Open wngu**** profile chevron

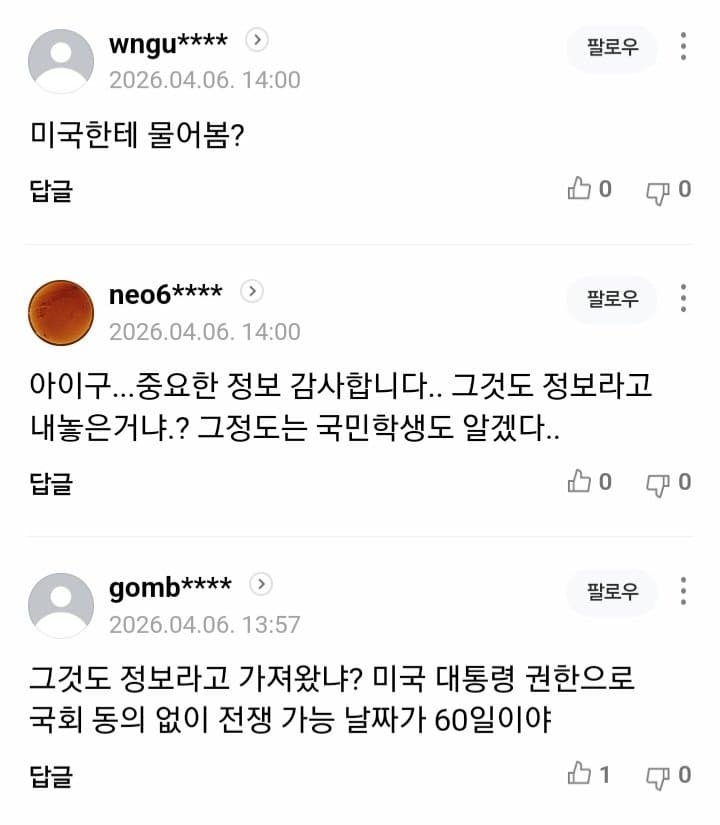(257, 40)
